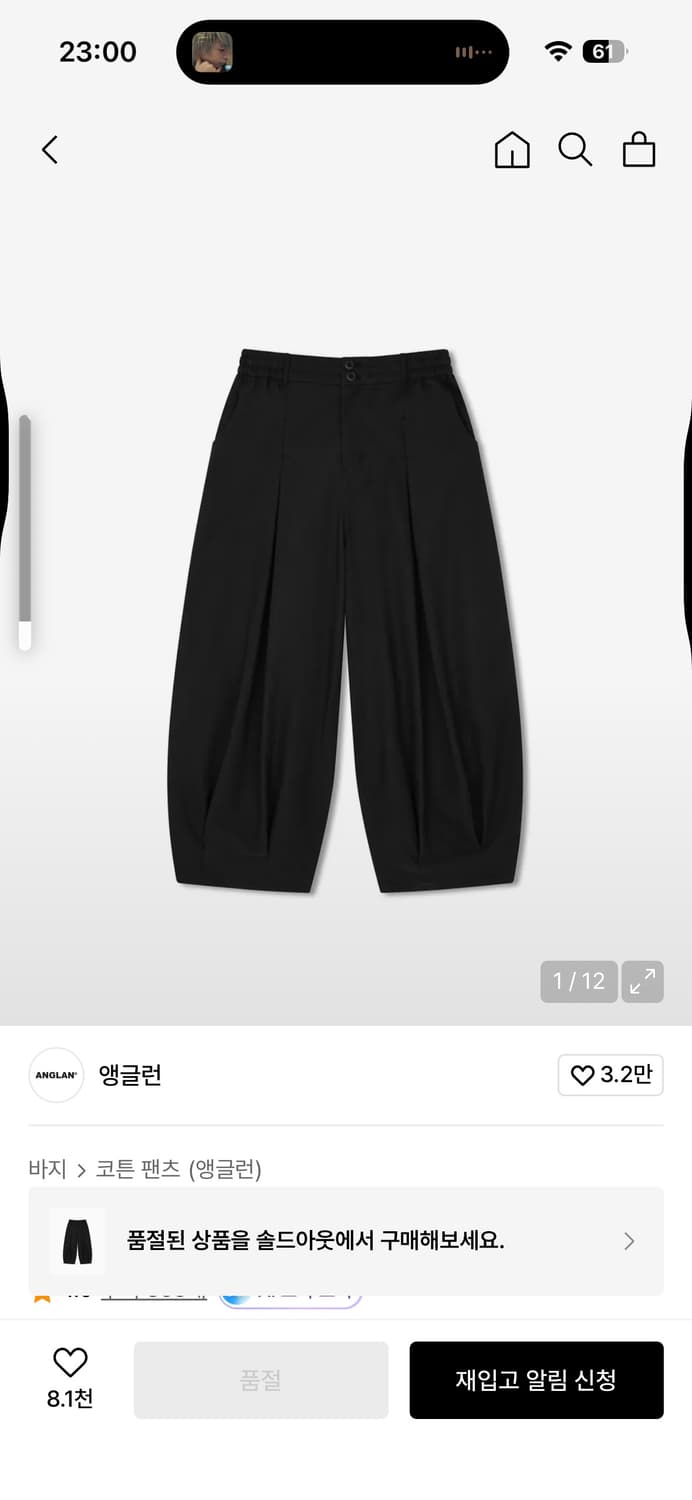Go back using the top arrow
The image size is (692, 1500).
(50, 150)
